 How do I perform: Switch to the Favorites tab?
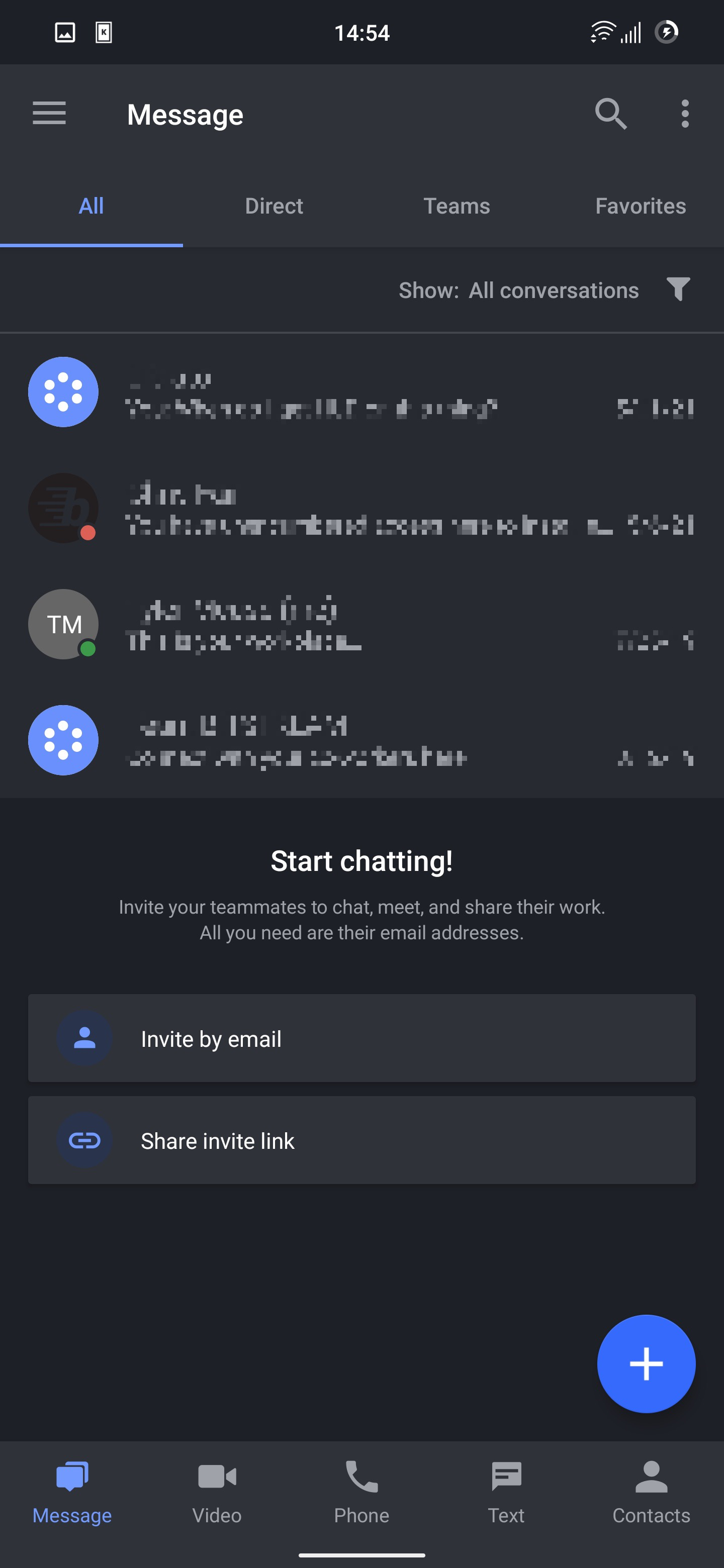pyautogui.click(x=640, y=207)
